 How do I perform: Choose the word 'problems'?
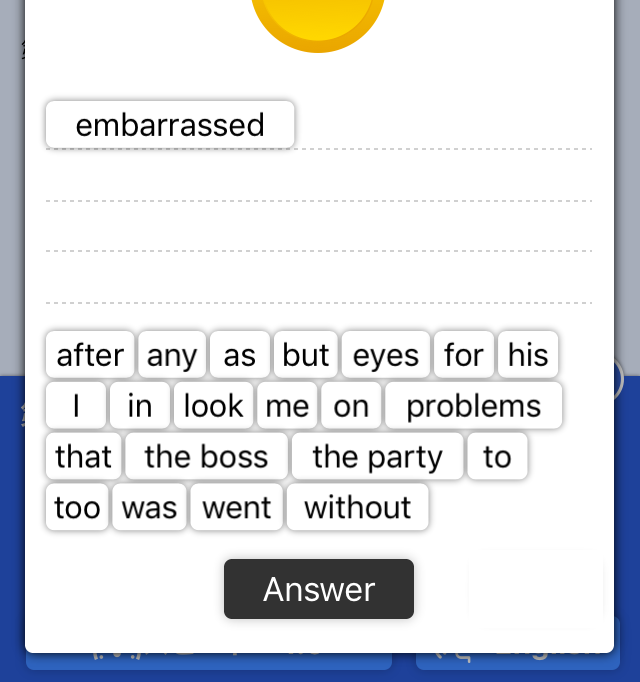pos(473,406)
